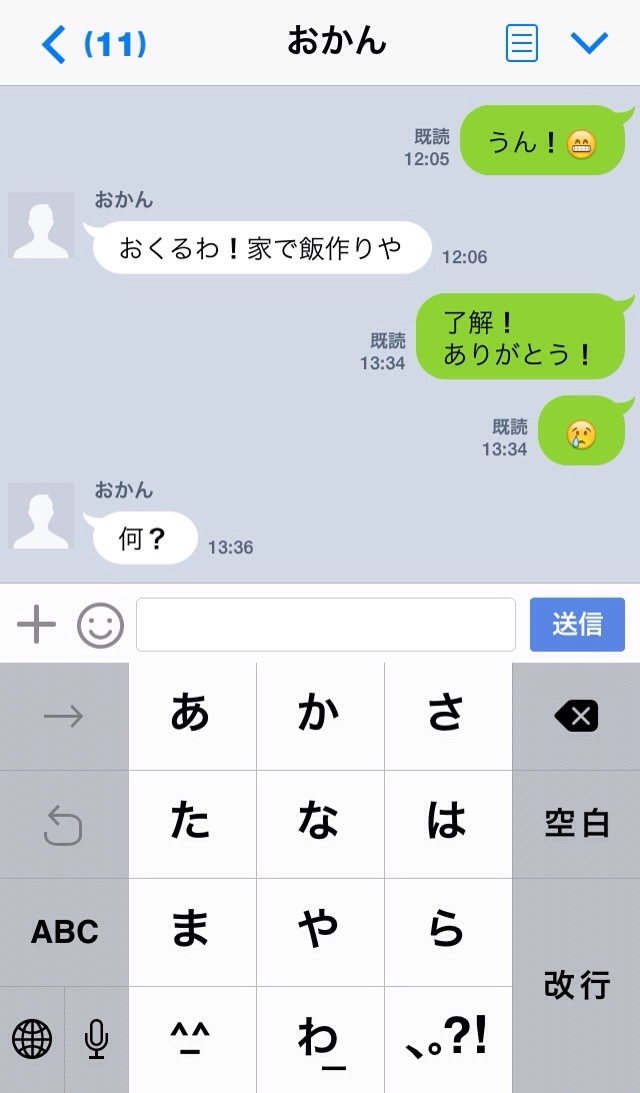Screen dimensions: 640x1093
Task: Open the emoji sticker picker
Action: point(100,625)
